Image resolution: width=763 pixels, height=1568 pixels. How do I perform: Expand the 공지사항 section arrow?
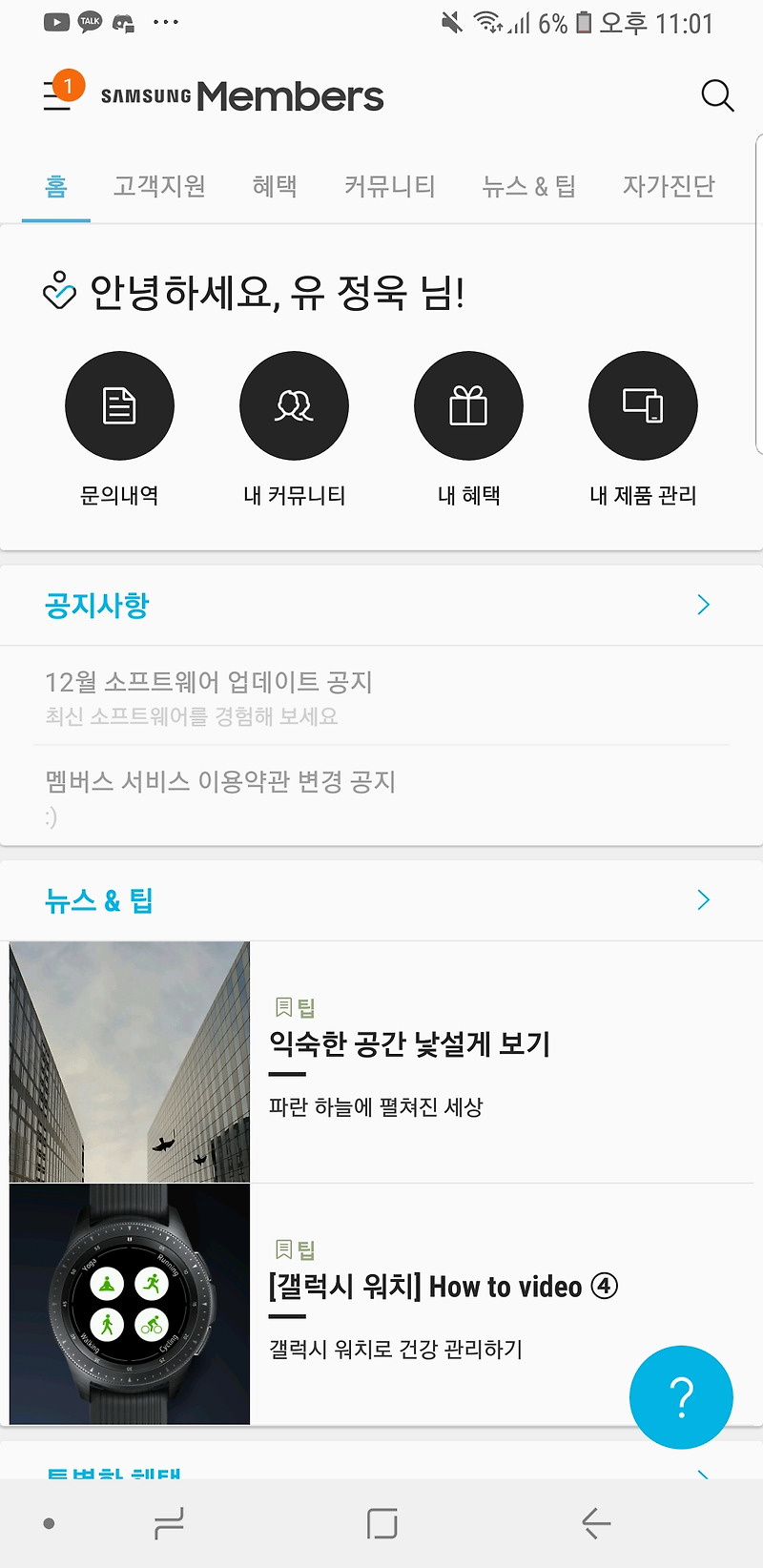(703, 605)
